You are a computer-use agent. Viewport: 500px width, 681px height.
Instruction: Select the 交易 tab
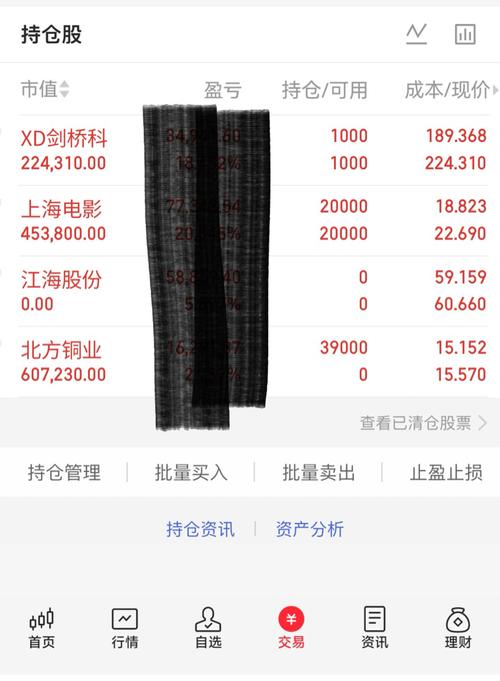(291, 628)
